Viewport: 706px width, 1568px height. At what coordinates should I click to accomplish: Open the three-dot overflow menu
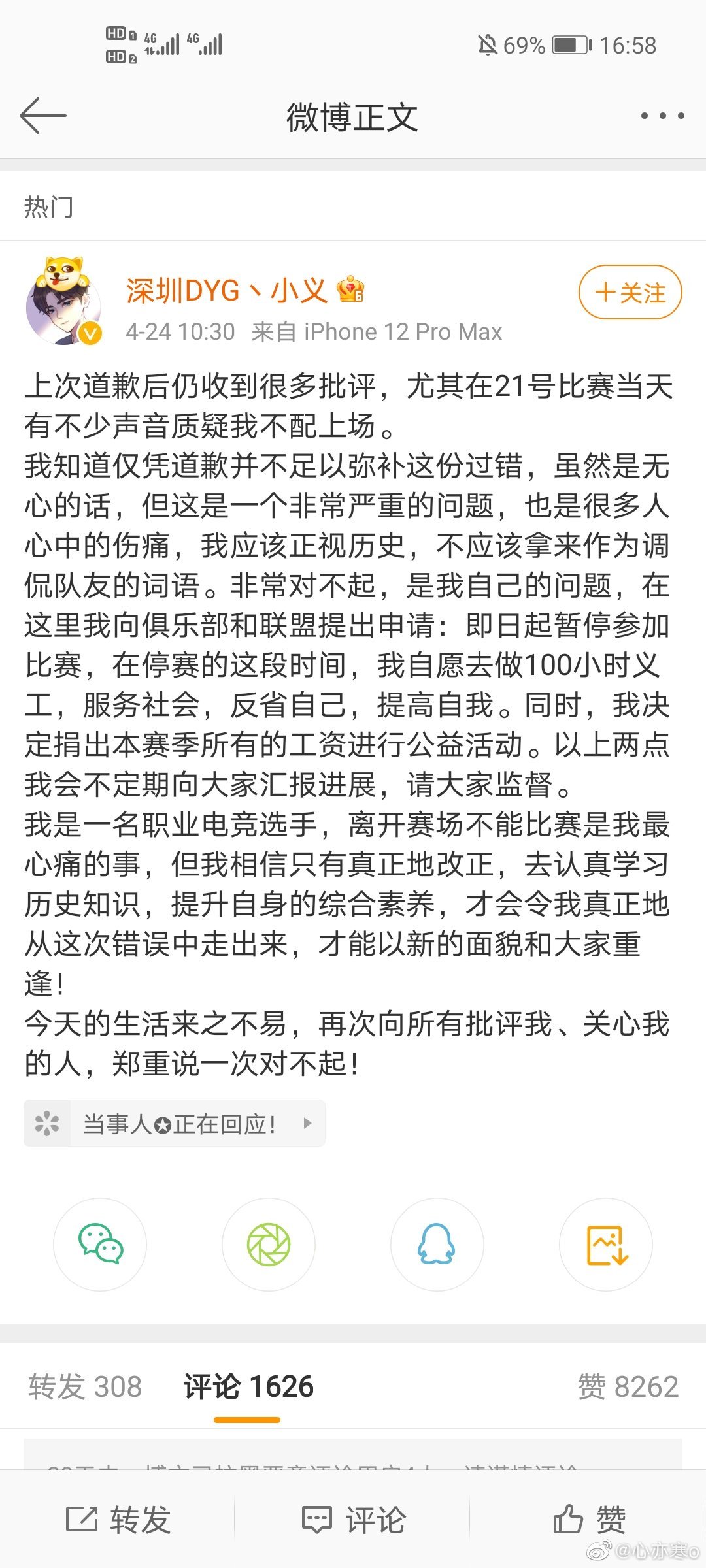tap(662, 116)
